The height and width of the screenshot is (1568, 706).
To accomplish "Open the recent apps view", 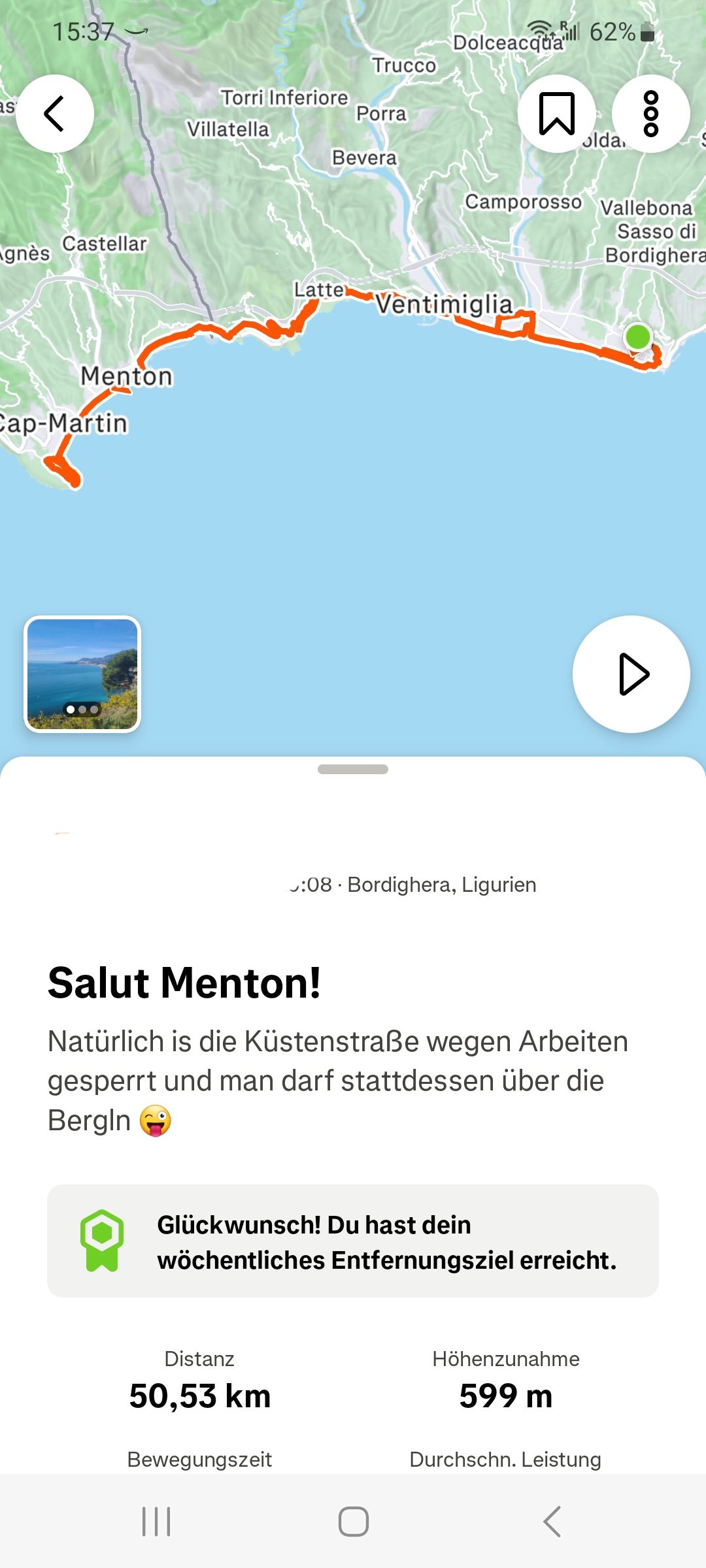I will tap(156, 1522).
